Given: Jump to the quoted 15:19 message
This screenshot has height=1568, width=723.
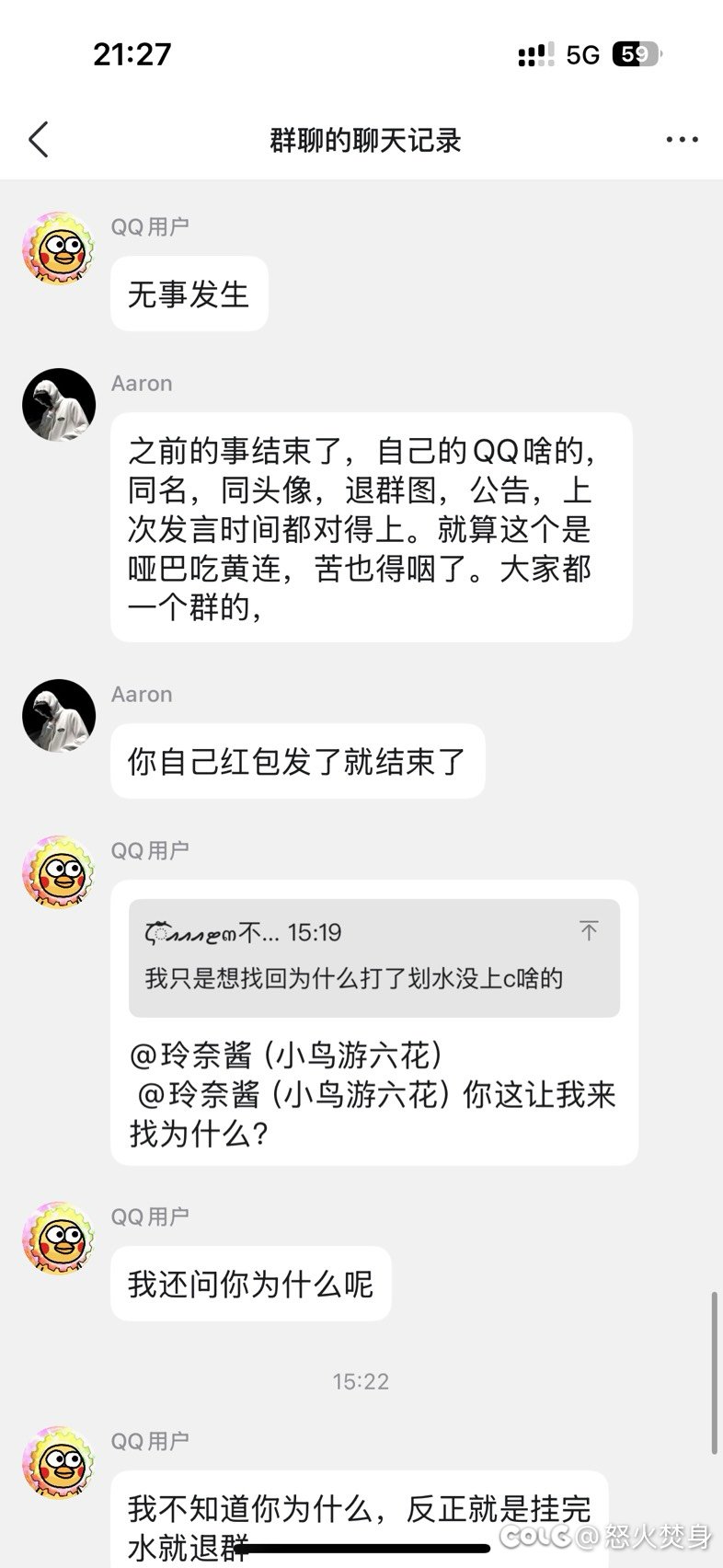Looking at the screenshot, I should 589,930.
